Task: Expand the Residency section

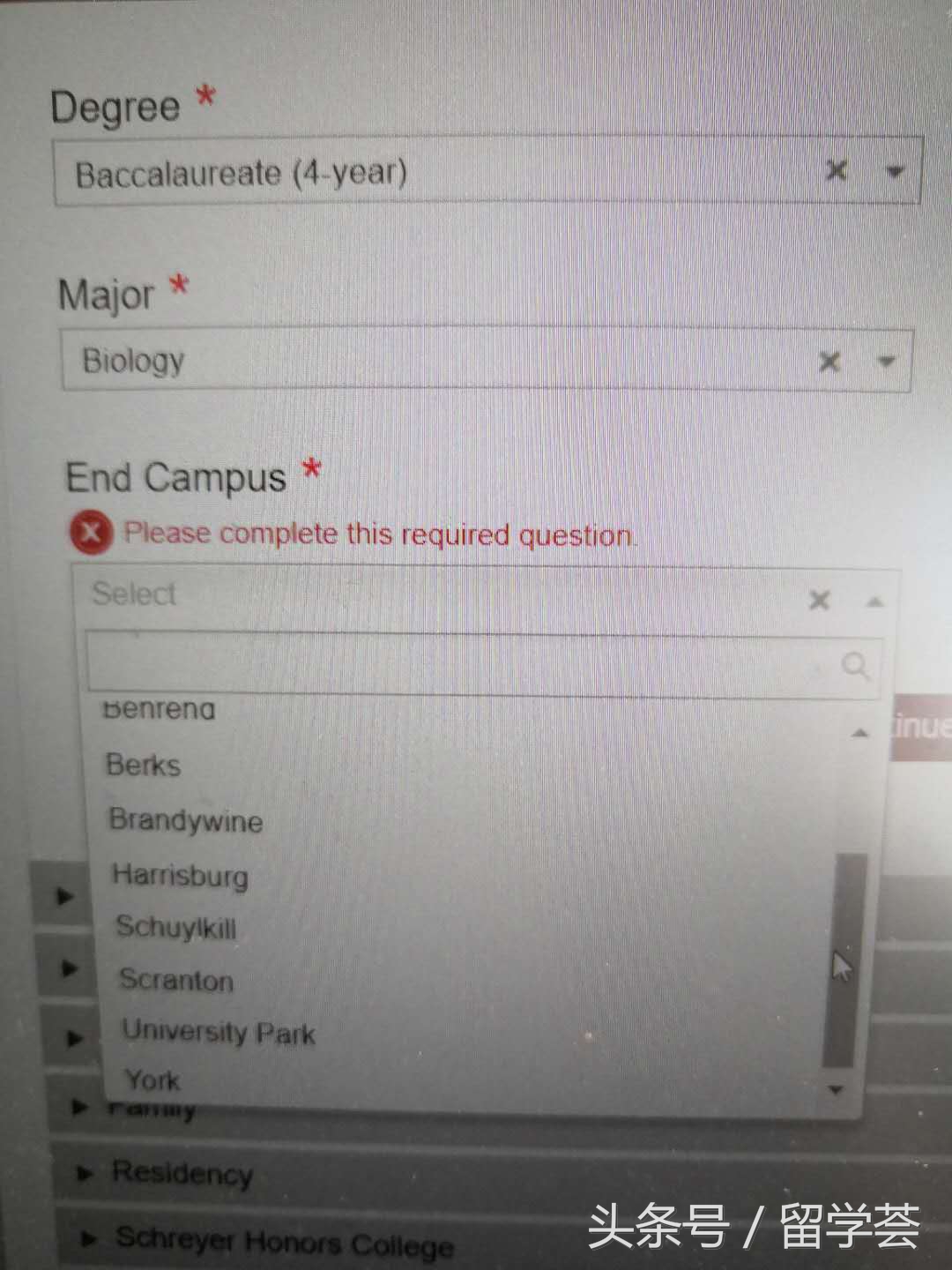Action: pyautogui.click(x=181, y=1174)
